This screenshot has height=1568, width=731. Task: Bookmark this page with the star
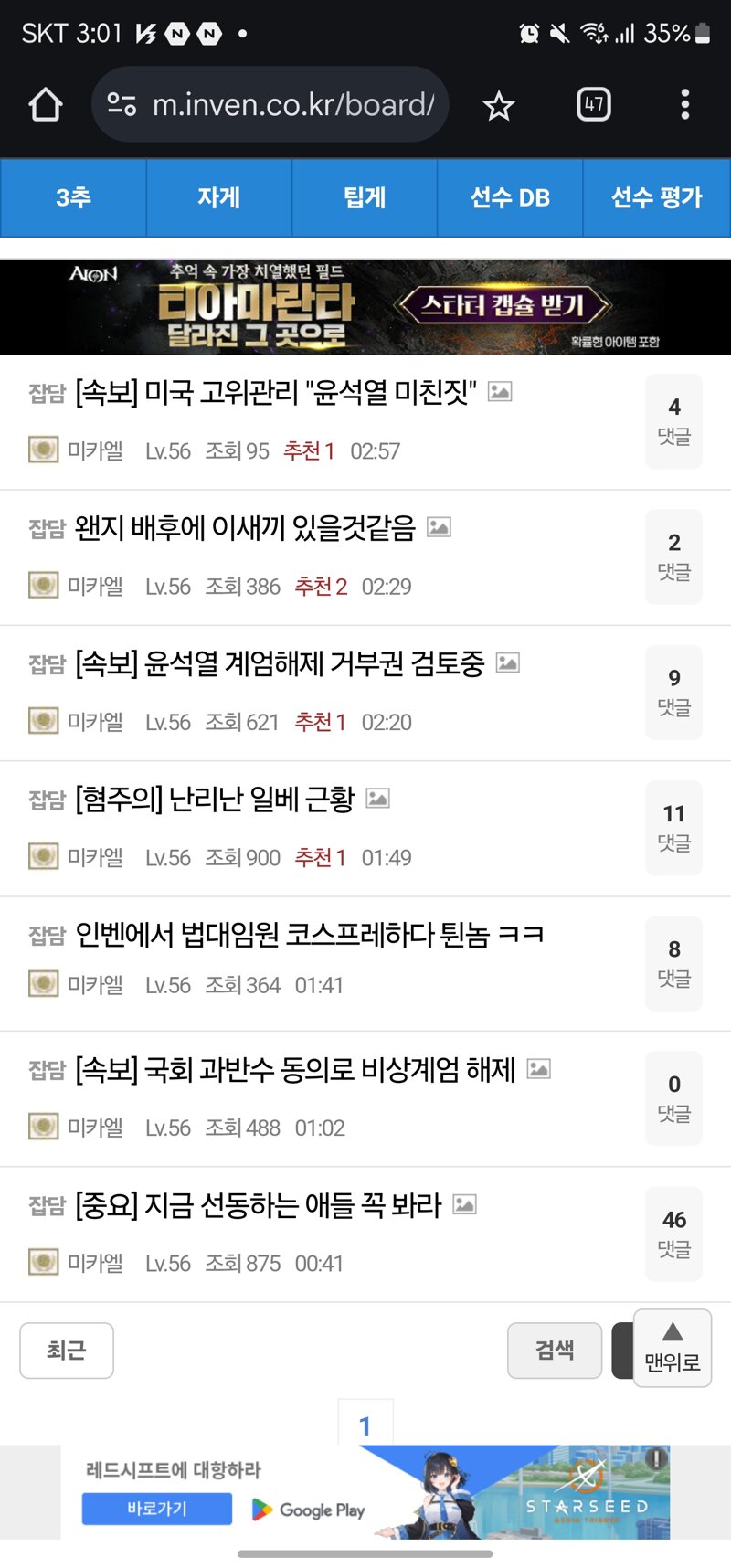click(x=499, y=105)
